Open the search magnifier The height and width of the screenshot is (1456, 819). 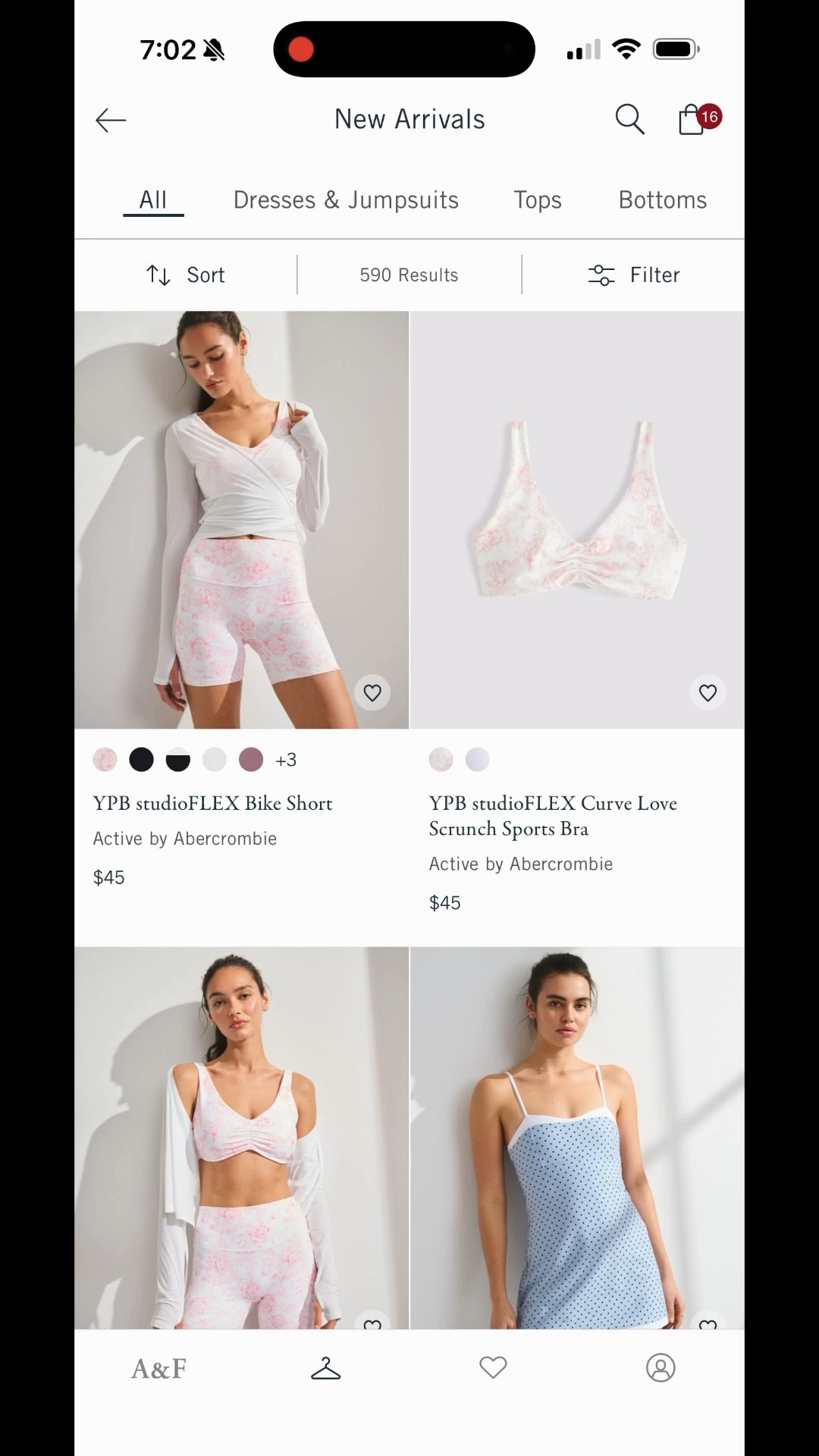[x=629, y=119]
